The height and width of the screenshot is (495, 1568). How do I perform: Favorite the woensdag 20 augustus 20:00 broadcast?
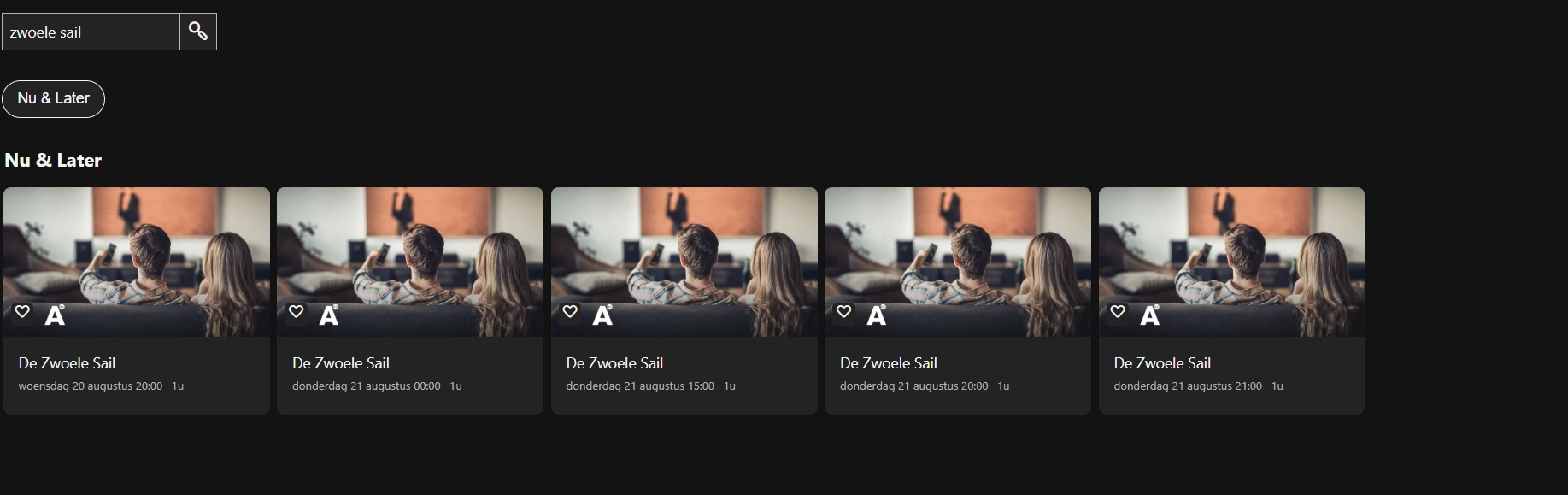23,312
